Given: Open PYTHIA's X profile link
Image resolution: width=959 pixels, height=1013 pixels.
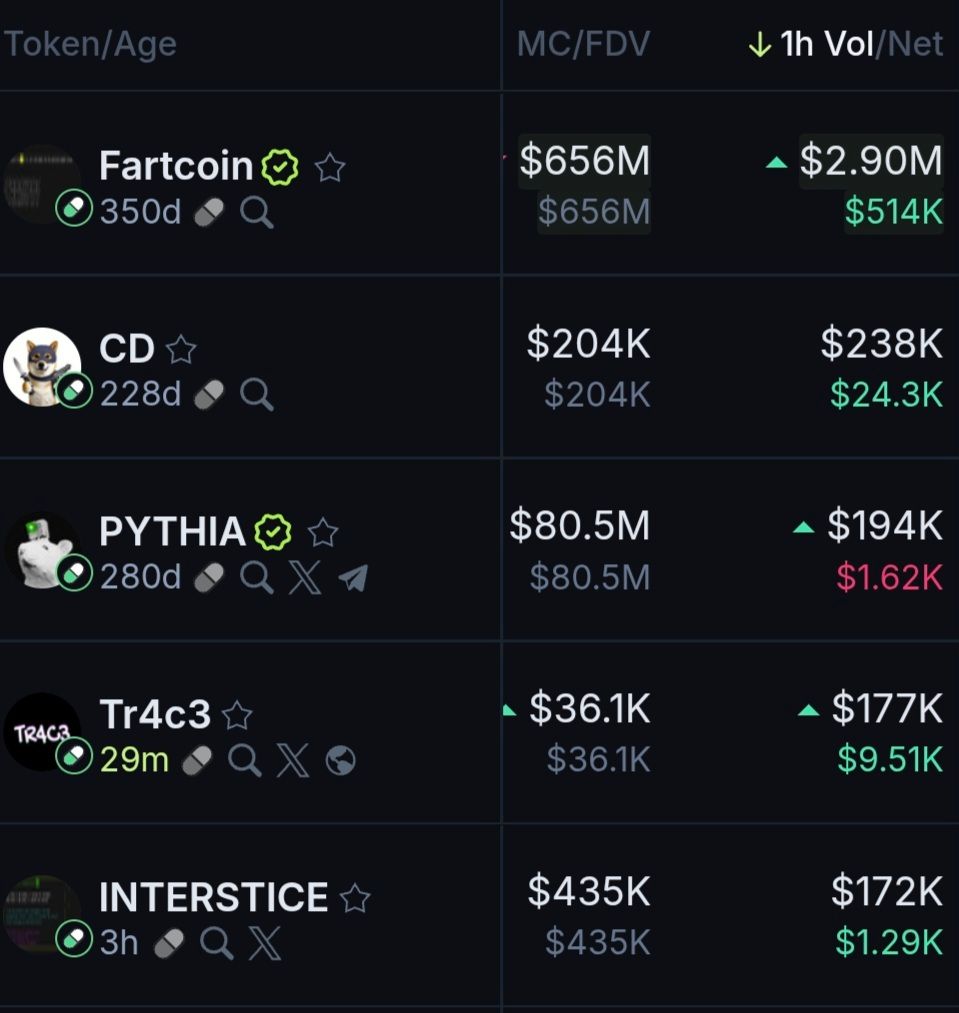Looking at the screenshot, I should point(304,577).
